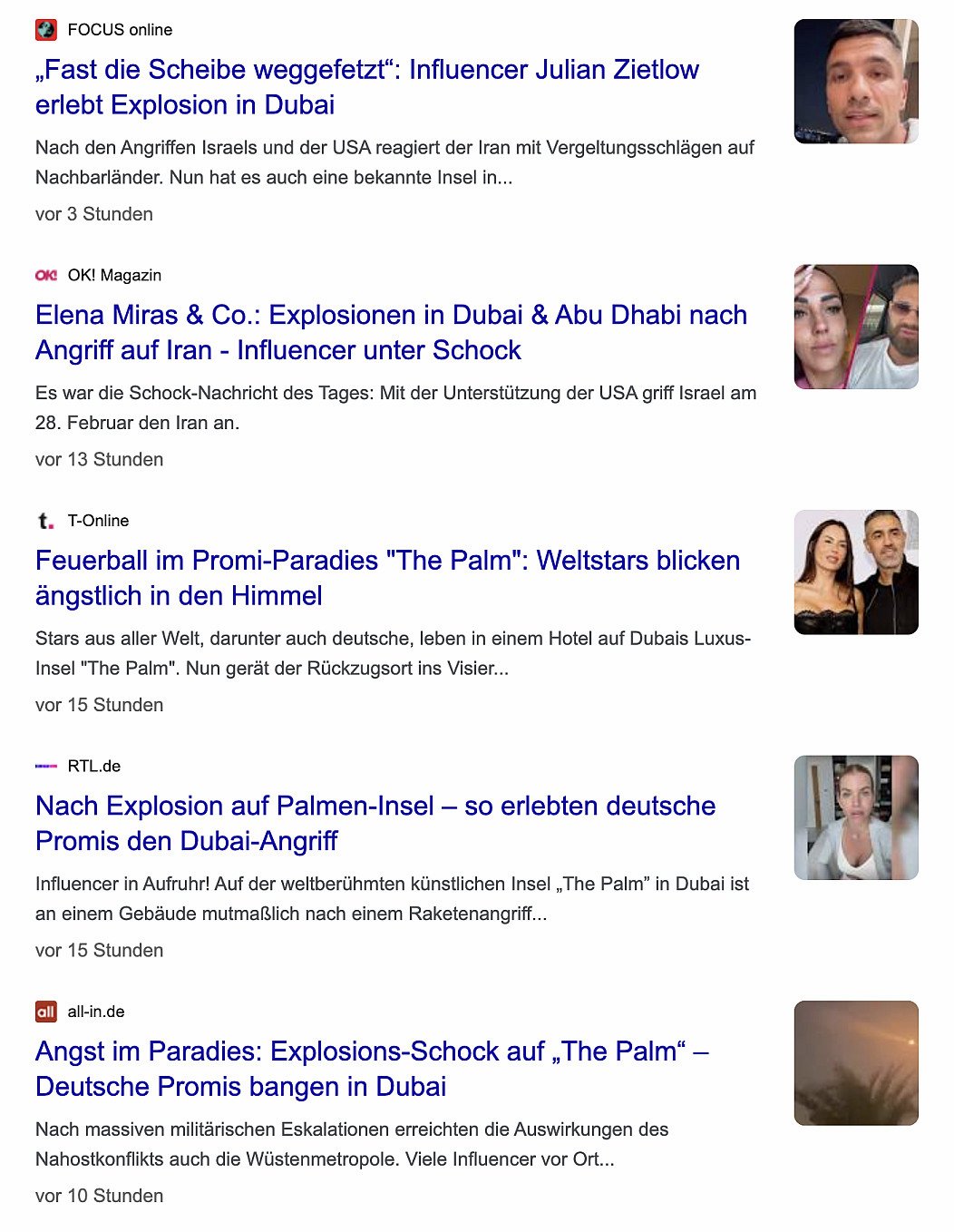This screenshot has width=954, height=1232.
Task: Open the Julian Zietlow article thumbnail
Action: tap(855, 82)
